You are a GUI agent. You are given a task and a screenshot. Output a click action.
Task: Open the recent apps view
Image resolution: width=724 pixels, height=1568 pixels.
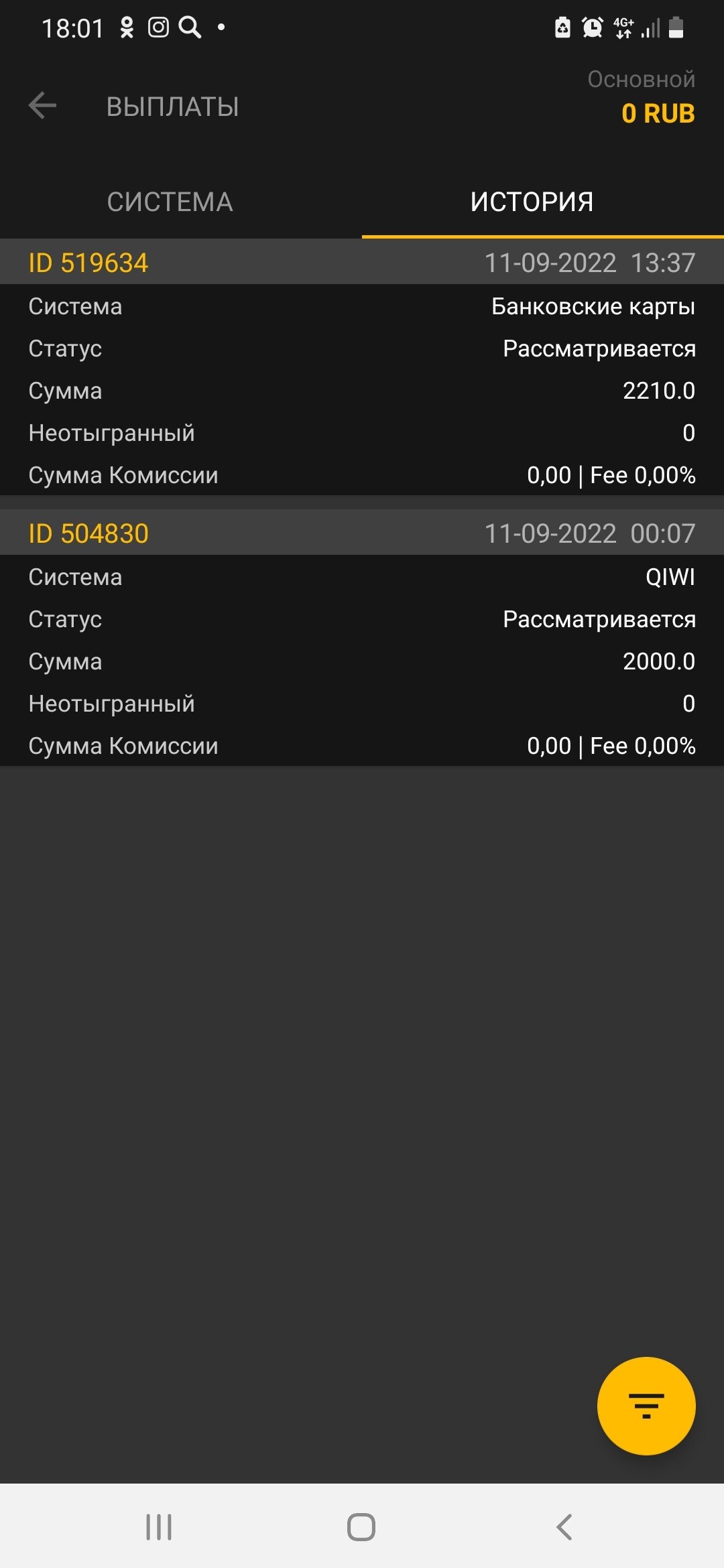point(159,1527)
